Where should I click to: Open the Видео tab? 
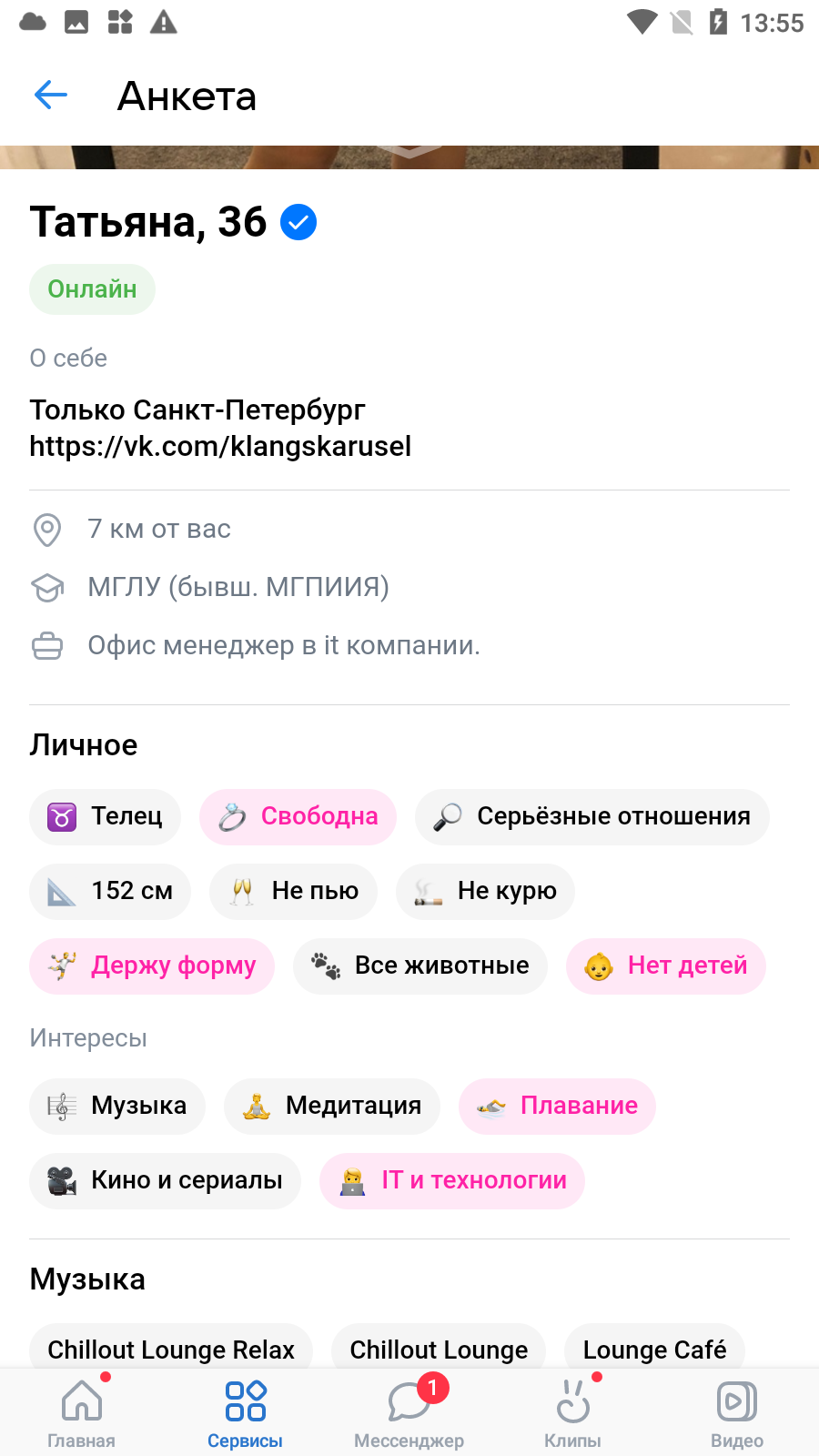click(x=737, y=1412)
